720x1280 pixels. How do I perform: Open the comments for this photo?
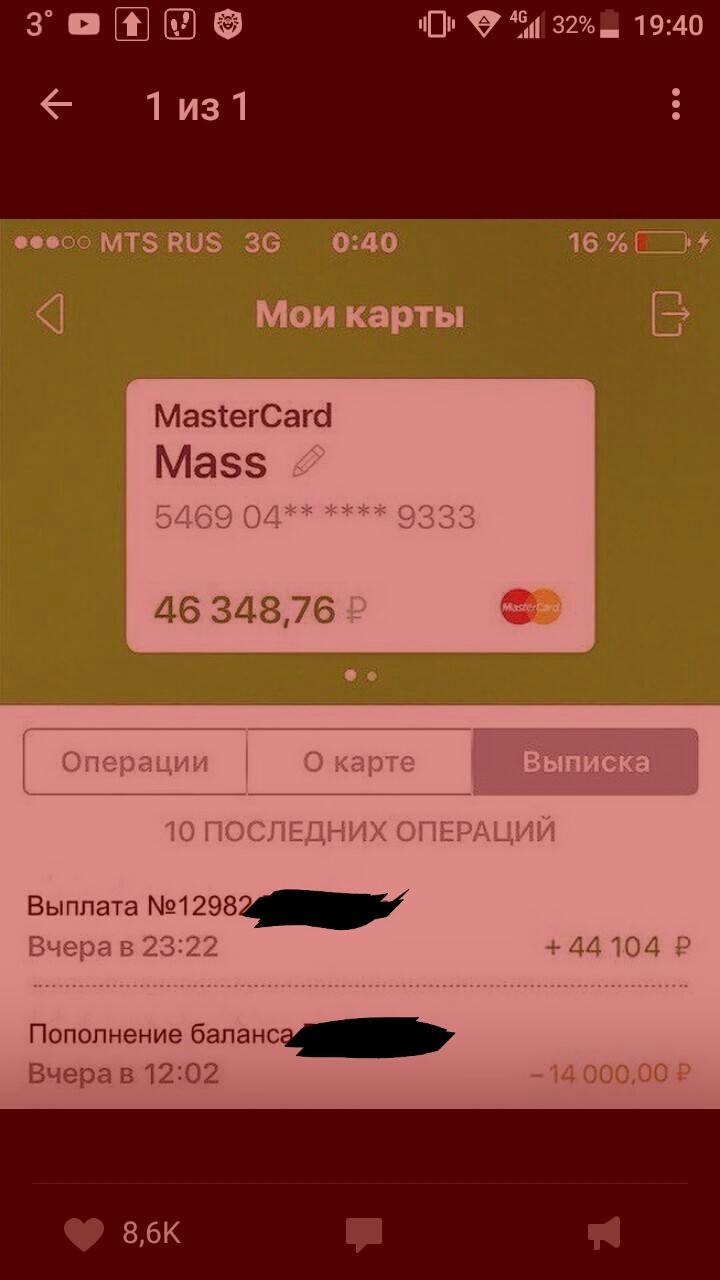(x=364, y=1234)
